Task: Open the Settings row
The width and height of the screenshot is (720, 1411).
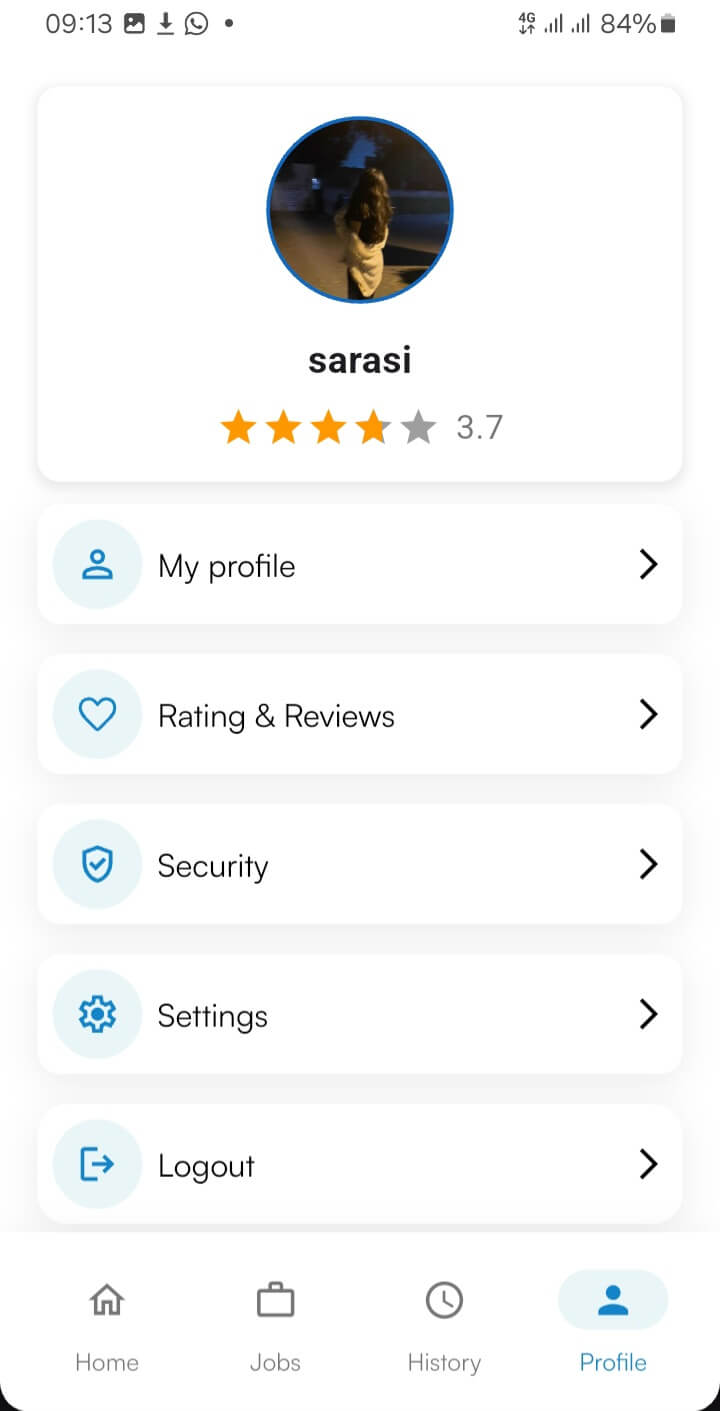Action: [x=359, y=1015]
